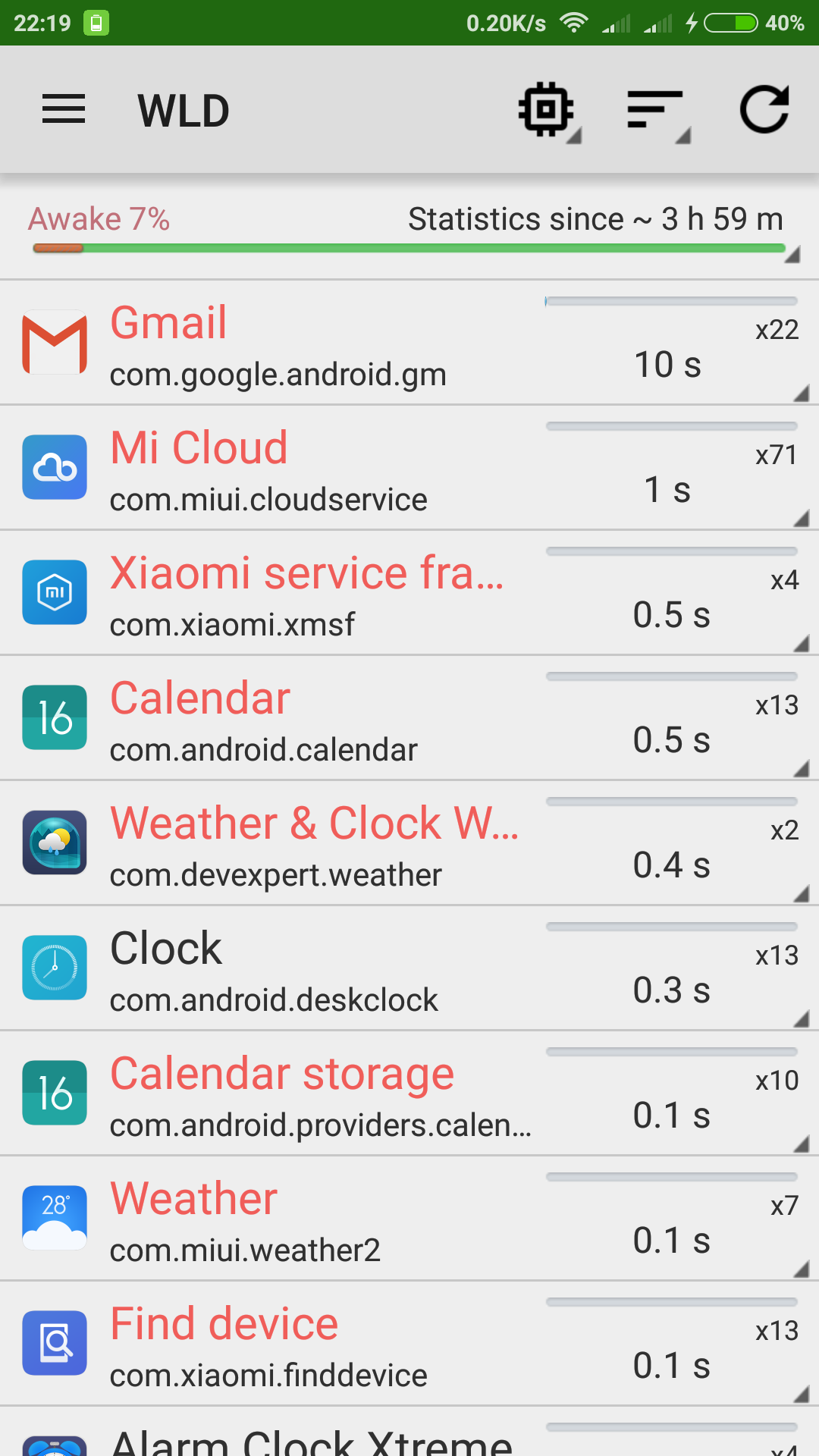Open the com.miui.weather2 Weather row
This screenshot has width=819, height=1456.
pos(409,1219)
